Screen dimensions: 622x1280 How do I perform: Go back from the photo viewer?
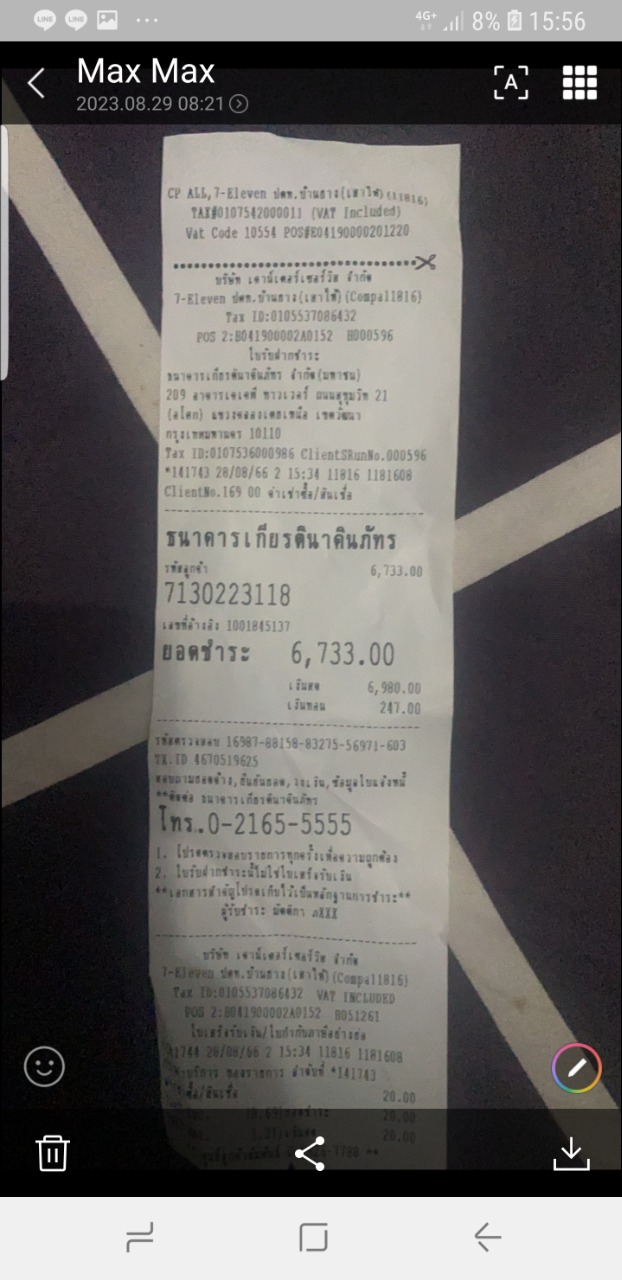coord(36,83)
